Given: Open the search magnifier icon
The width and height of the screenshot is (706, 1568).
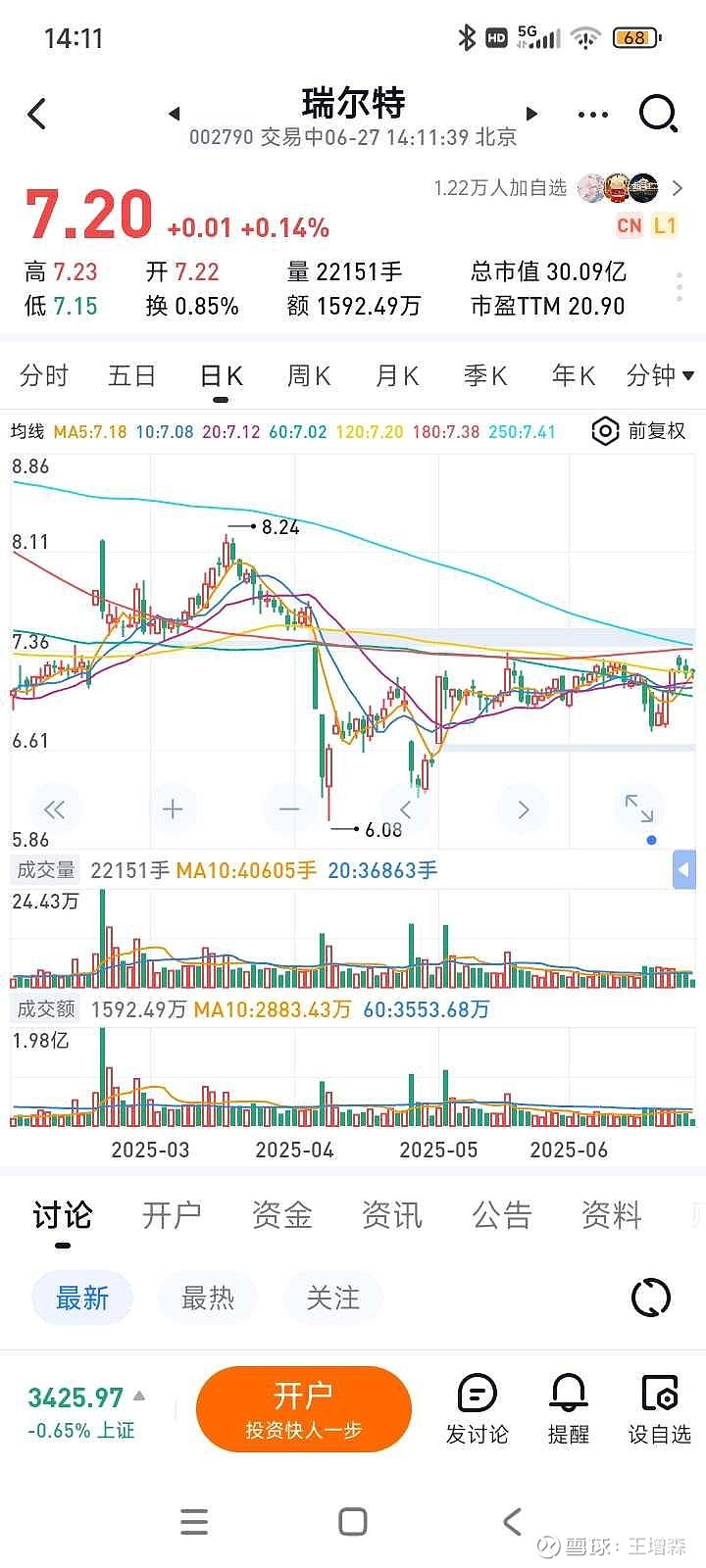Looking at the screenshot, I should [x=658, y=114].
